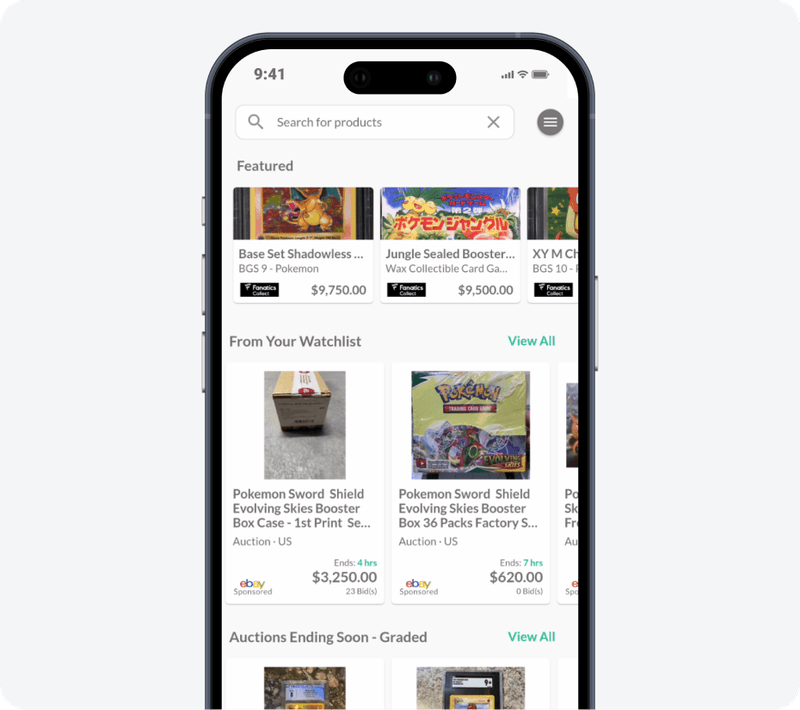View All items from your watchlist

point(531,341)
